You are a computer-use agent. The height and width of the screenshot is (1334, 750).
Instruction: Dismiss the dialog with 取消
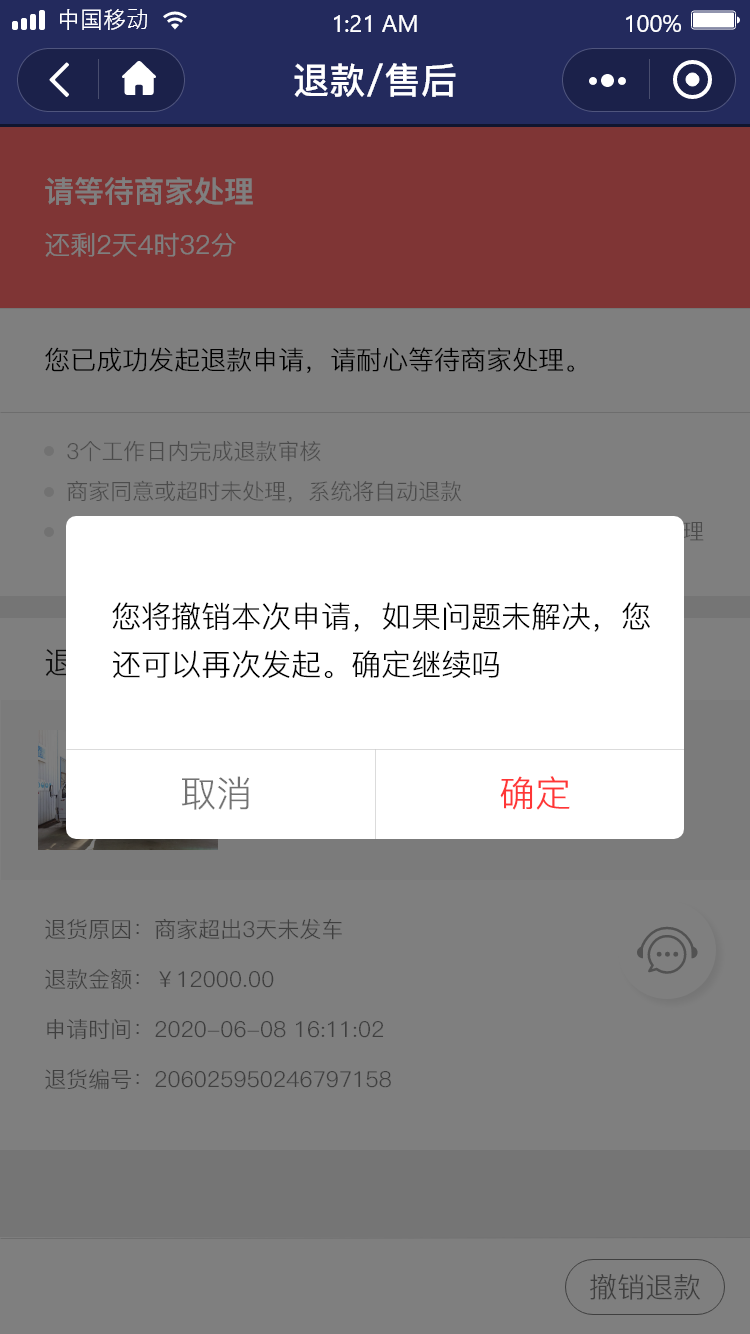[x=216, y=794]
